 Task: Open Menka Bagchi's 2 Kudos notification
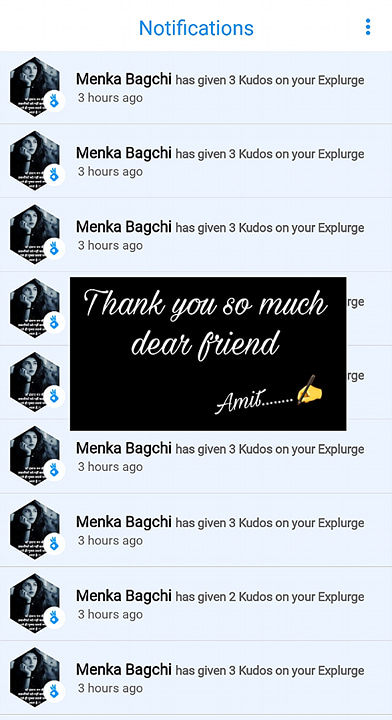(196, 604)
